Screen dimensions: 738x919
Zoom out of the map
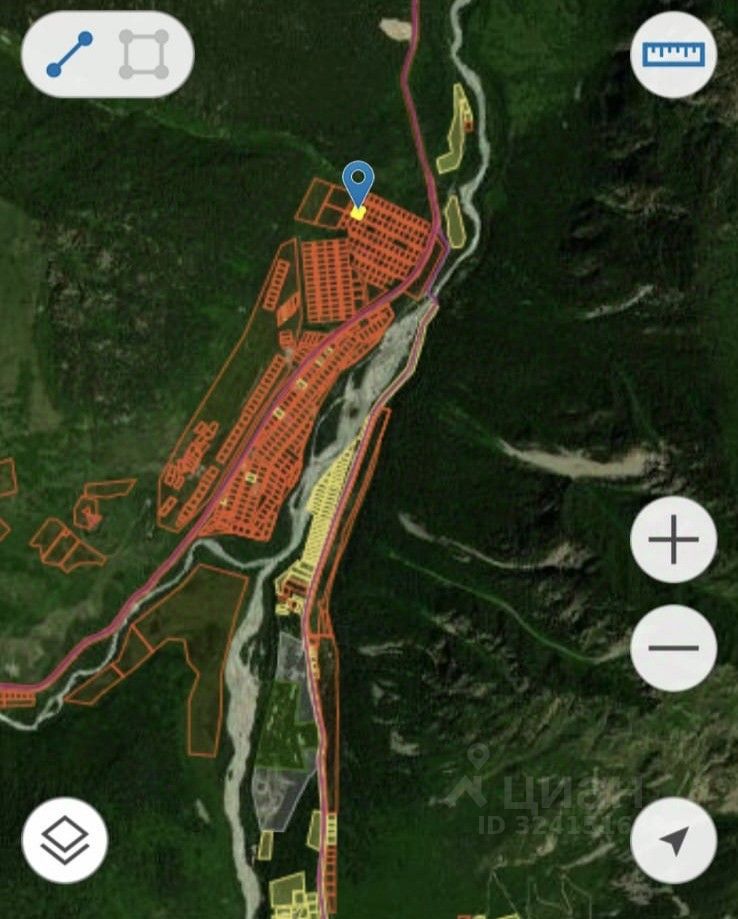point(674,648)
